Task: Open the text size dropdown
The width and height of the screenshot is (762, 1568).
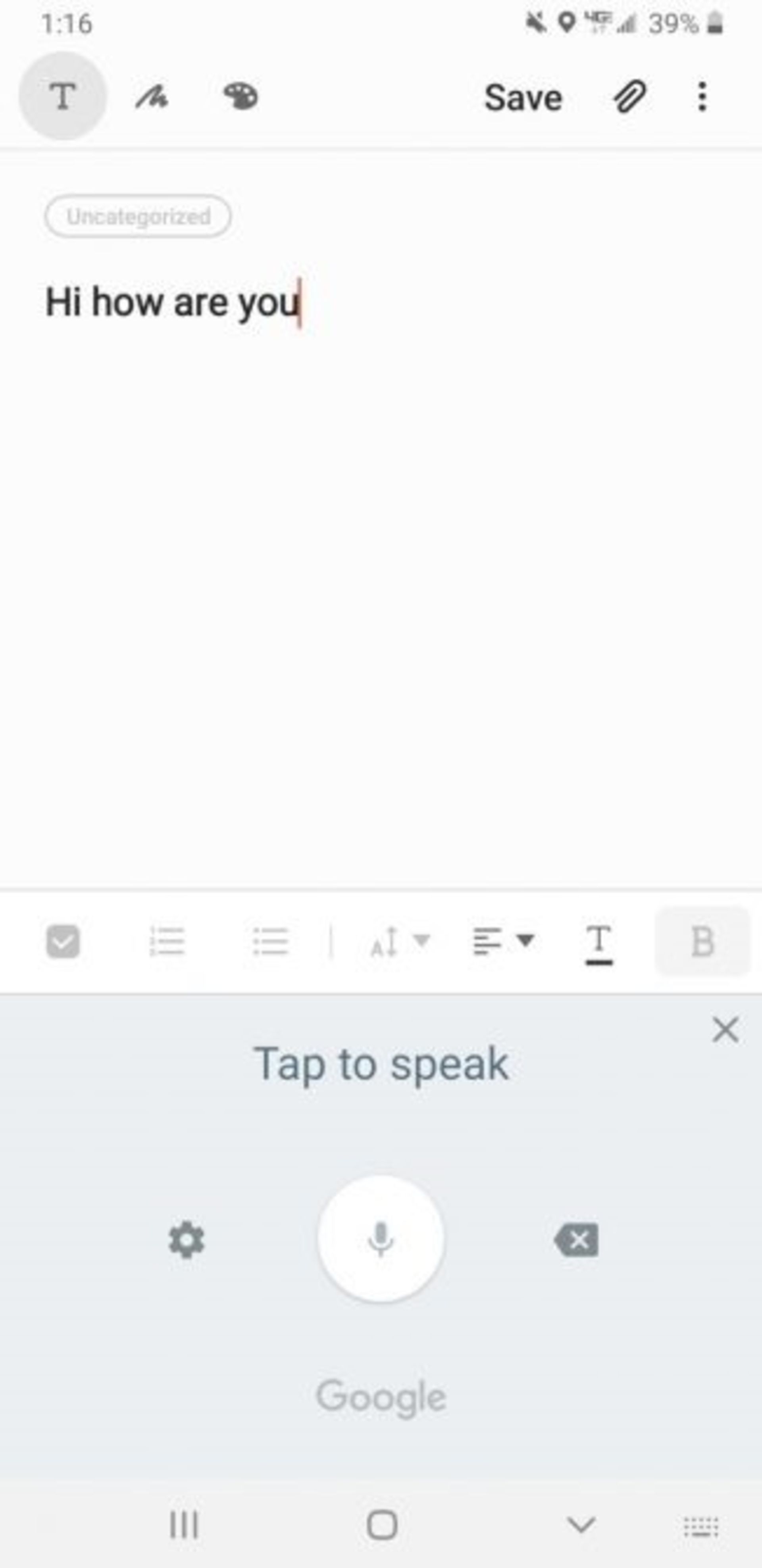Action: click(400, 942)
